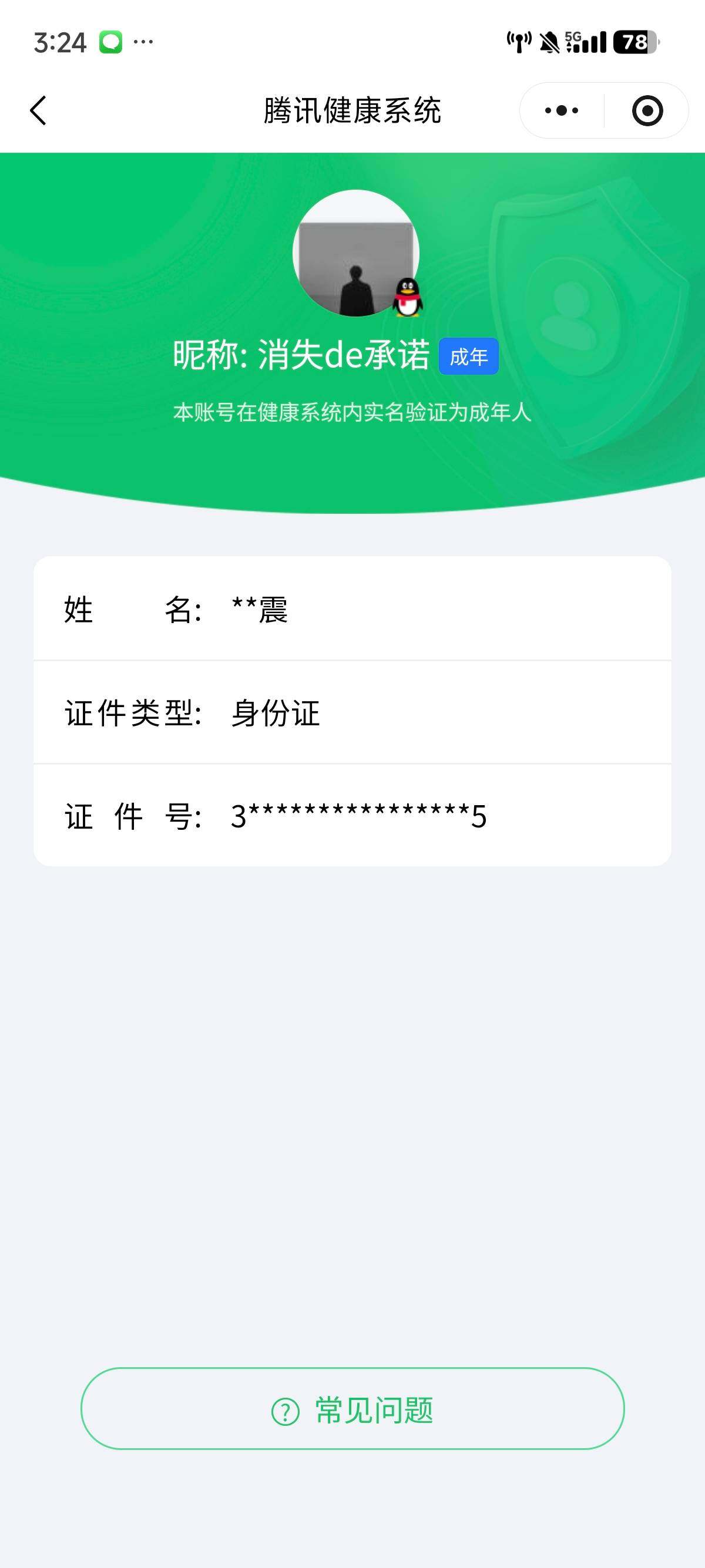Tap the back arrow to leave 腾讯健康系统
705x1568 pixels.
pos(38,110)
